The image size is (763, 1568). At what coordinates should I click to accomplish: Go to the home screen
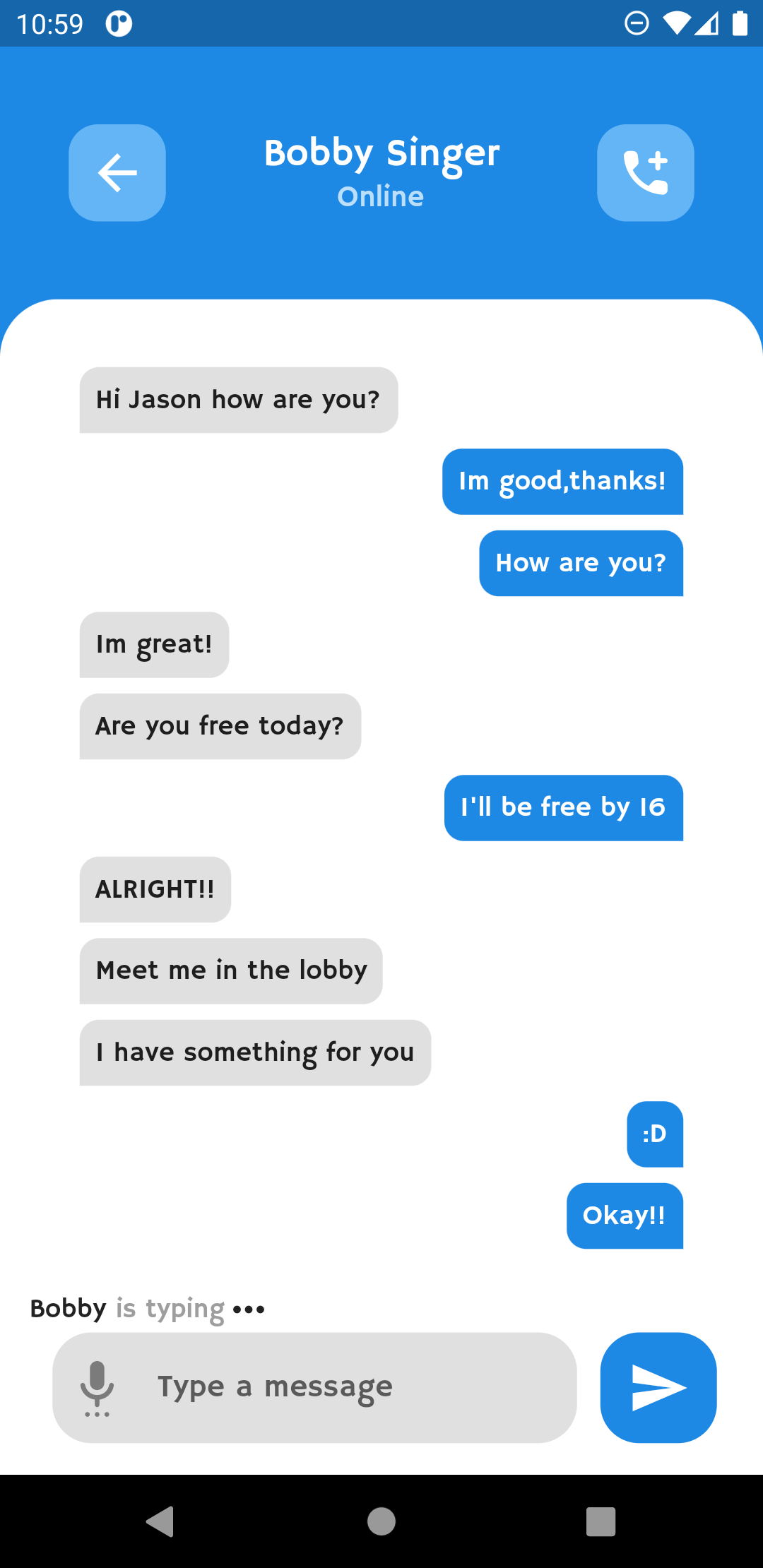click(381, 1521)
